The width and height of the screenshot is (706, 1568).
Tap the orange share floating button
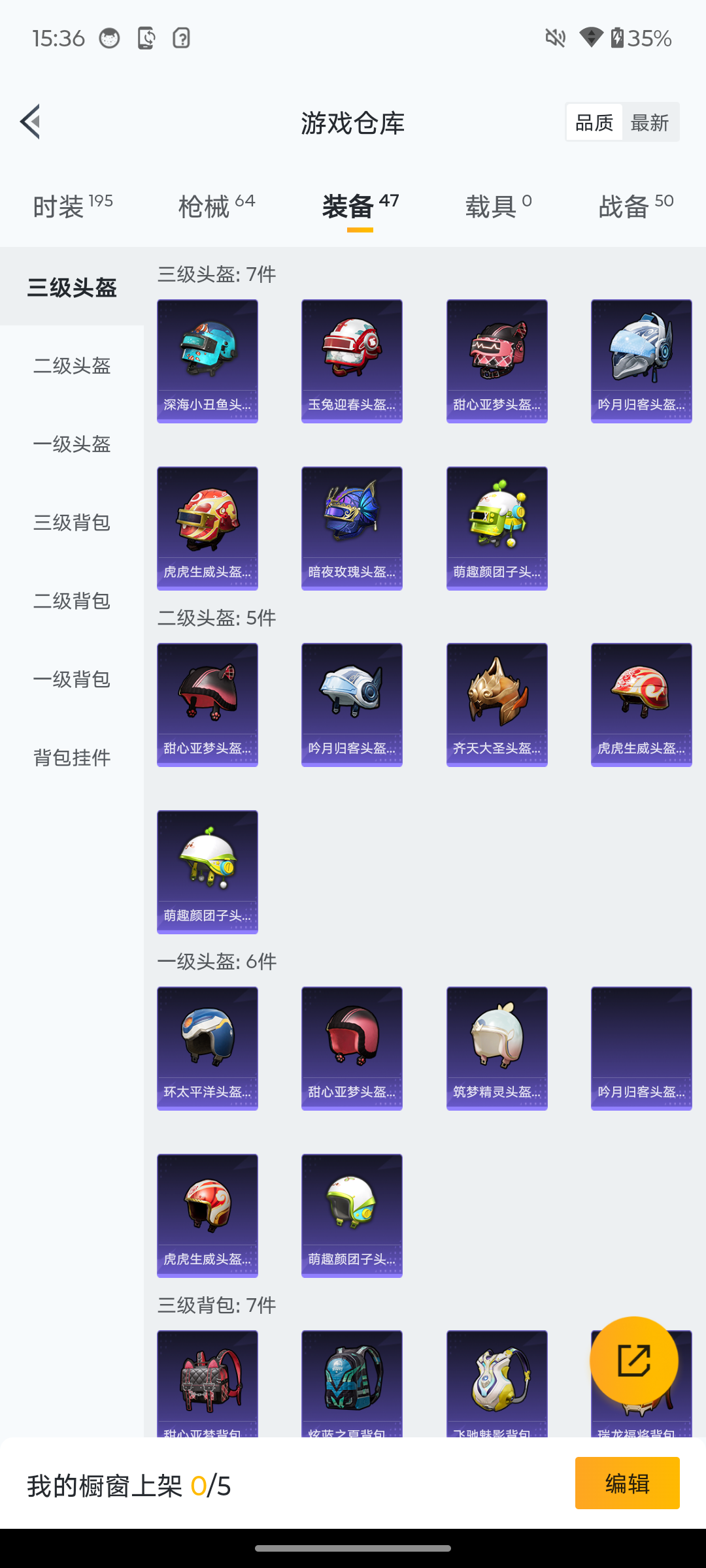tap(633, 1360)
